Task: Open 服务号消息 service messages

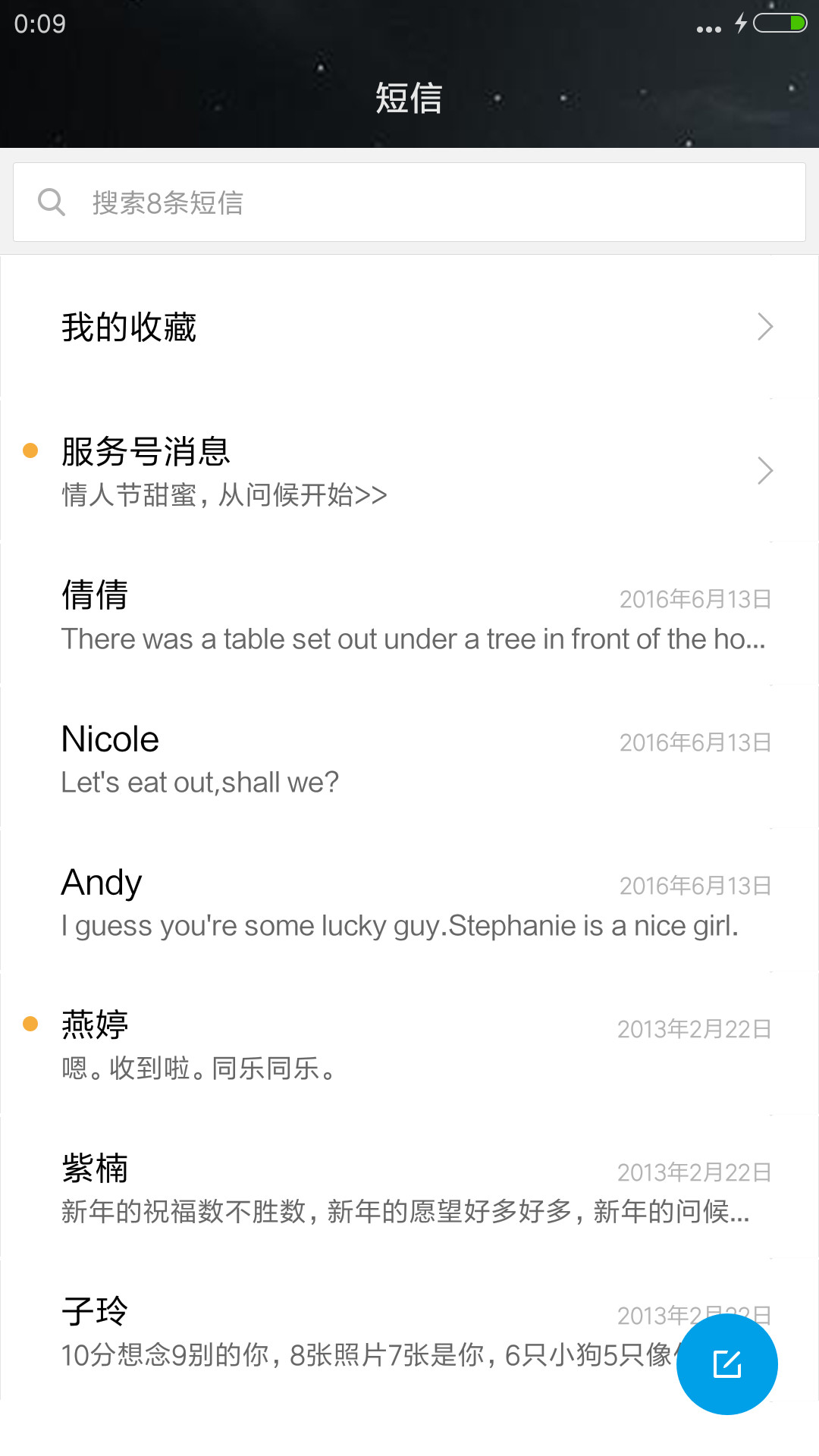Action: tap(409, 471)
